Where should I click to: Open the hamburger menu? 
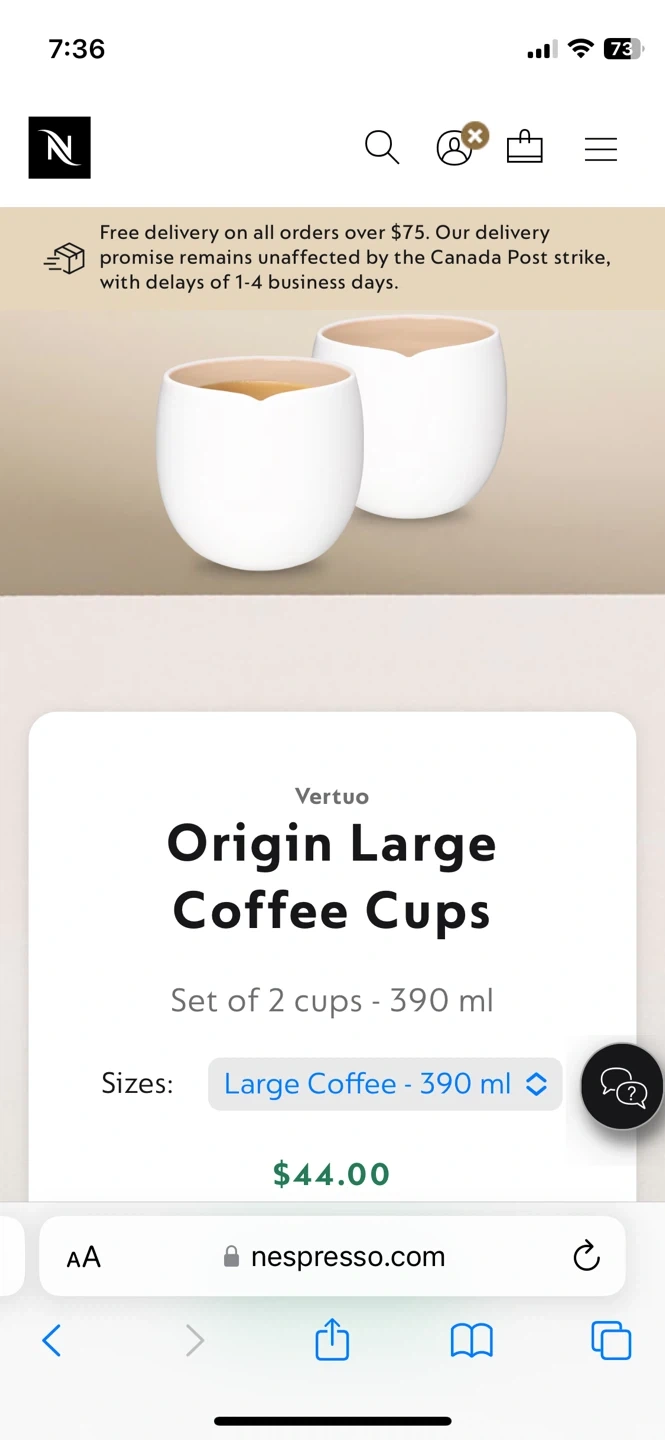(601, 149)
